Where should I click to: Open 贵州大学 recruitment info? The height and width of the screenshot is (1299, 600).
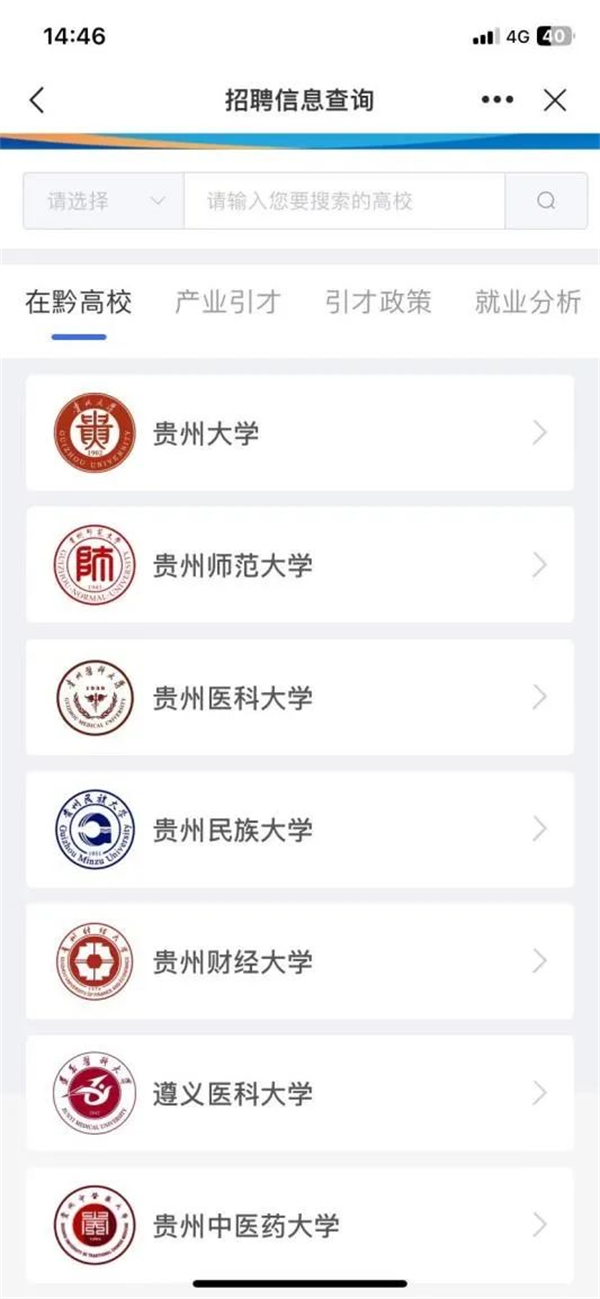click(x=300, y=433)
